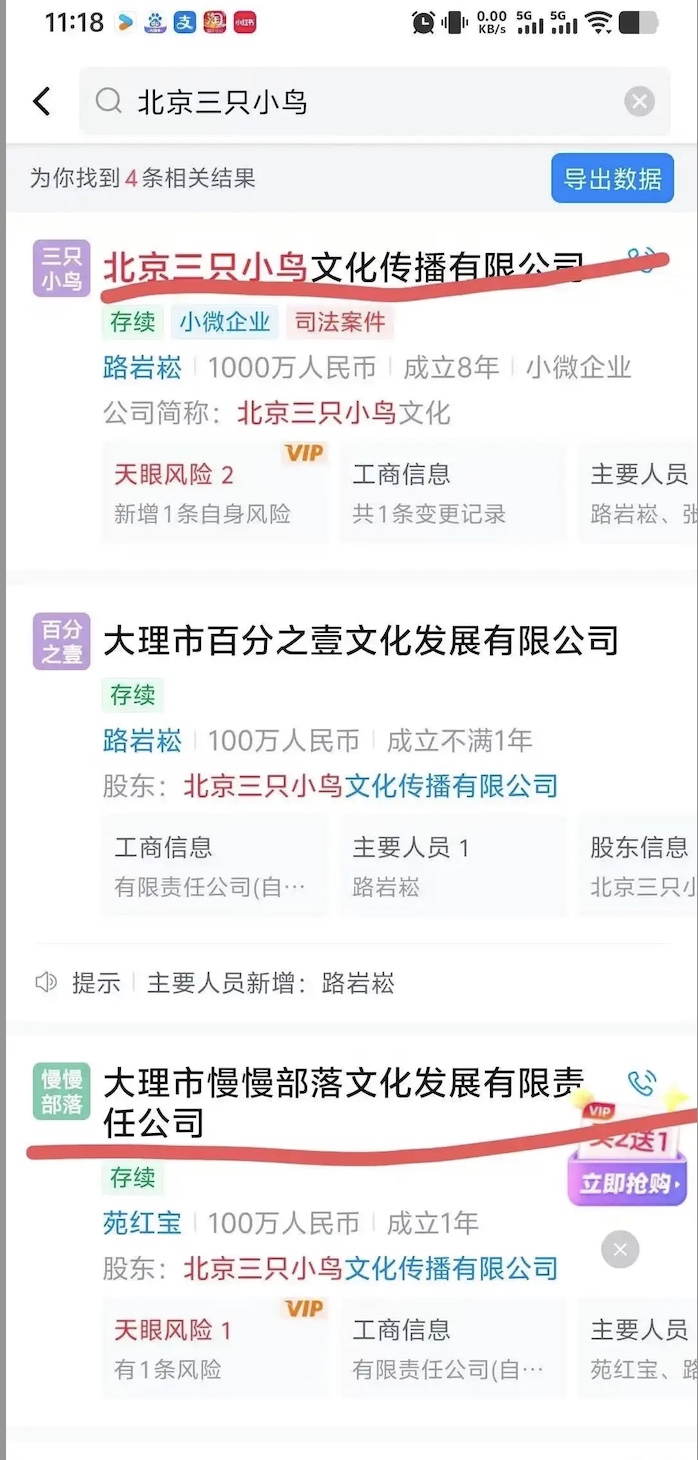Dismiss the floating VIP promotion
This screenshot has width=698, height=1460.
tap(620, 1249)
